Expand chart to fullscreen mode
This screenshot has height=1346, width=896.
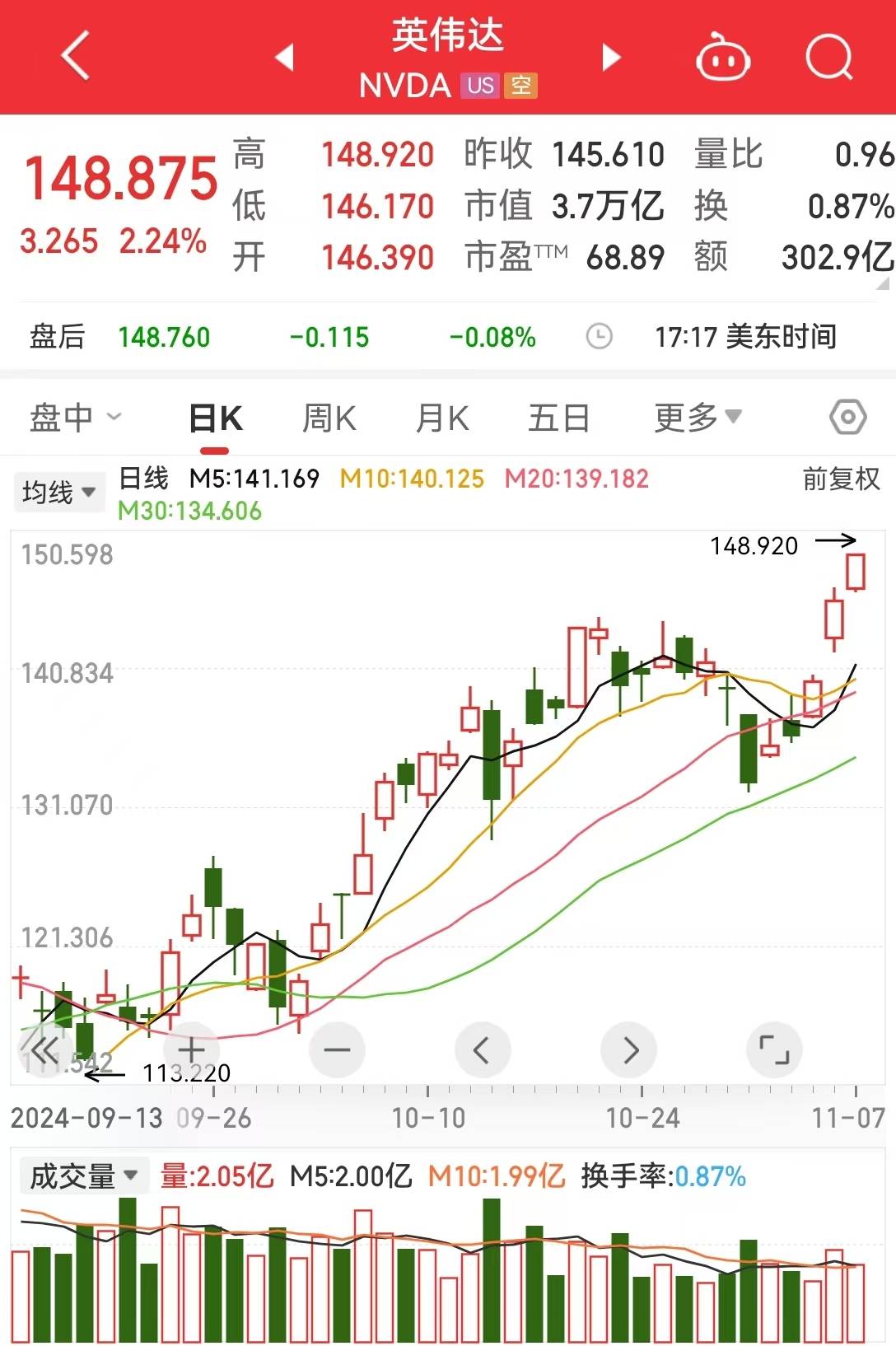coord(775,1049)
